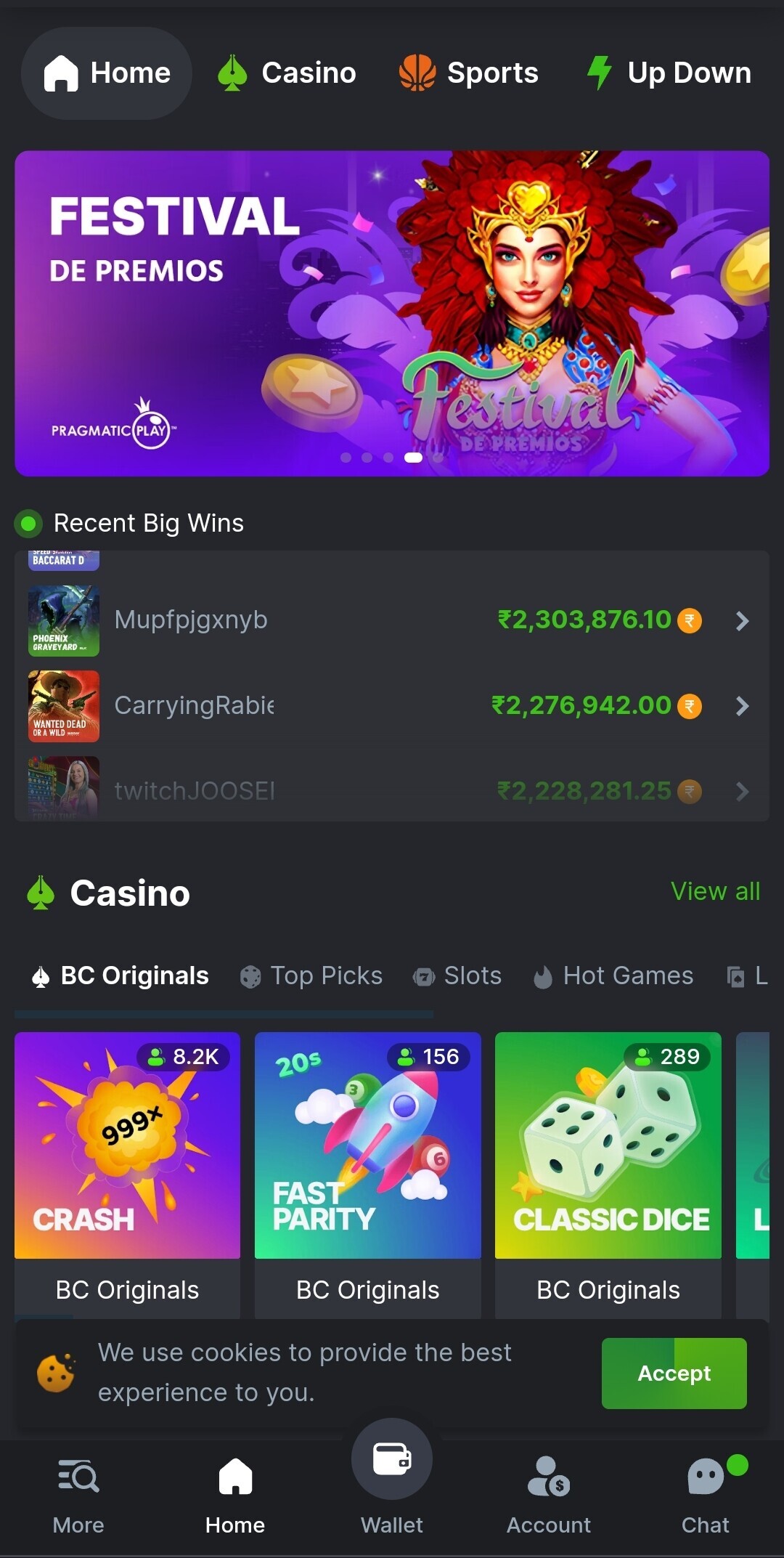
Task: Launch the Crash game
Action: click(x=128, y=1145)
